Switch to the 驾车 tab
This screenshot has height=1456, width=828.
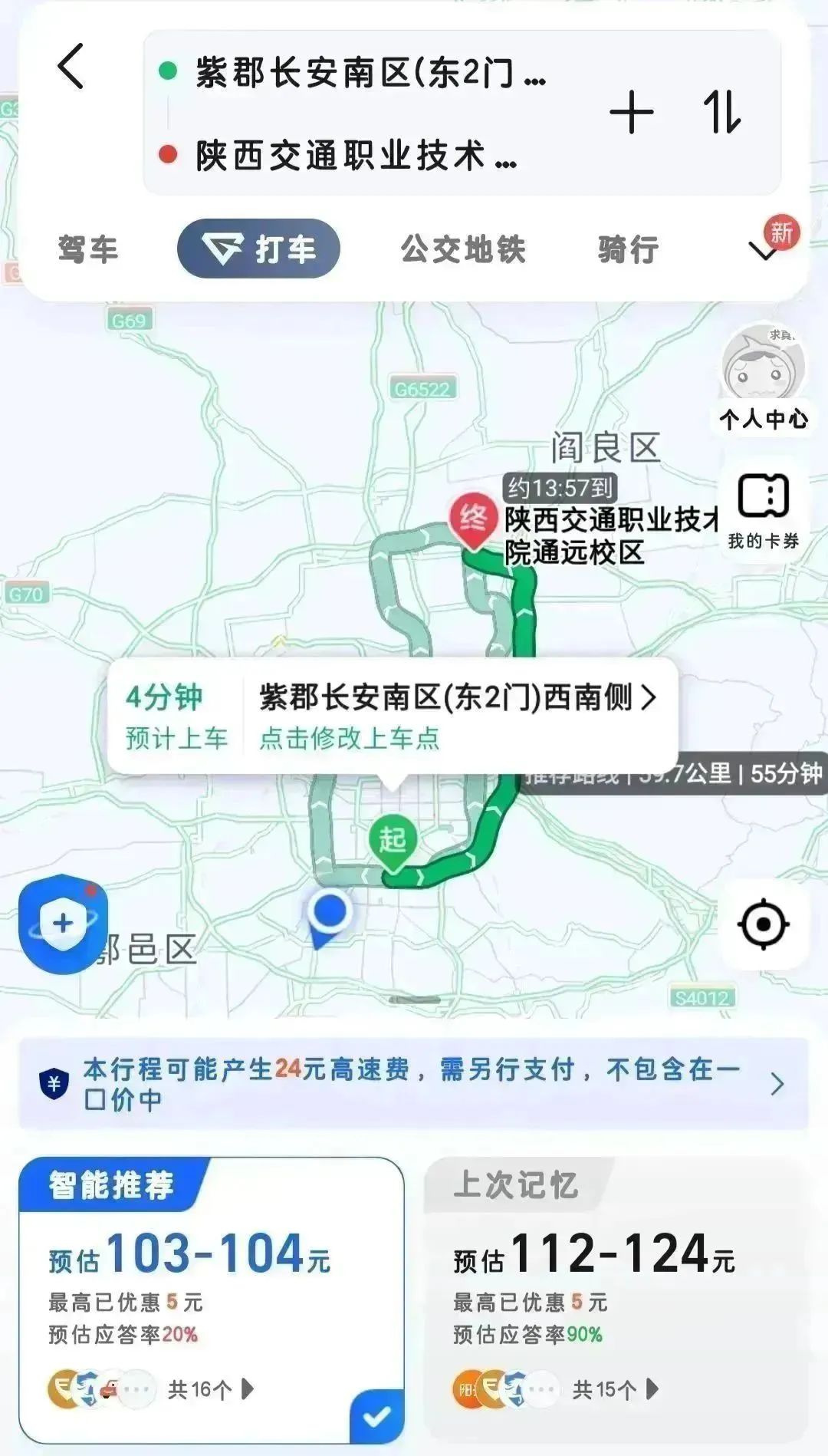[x=88, y=249]
